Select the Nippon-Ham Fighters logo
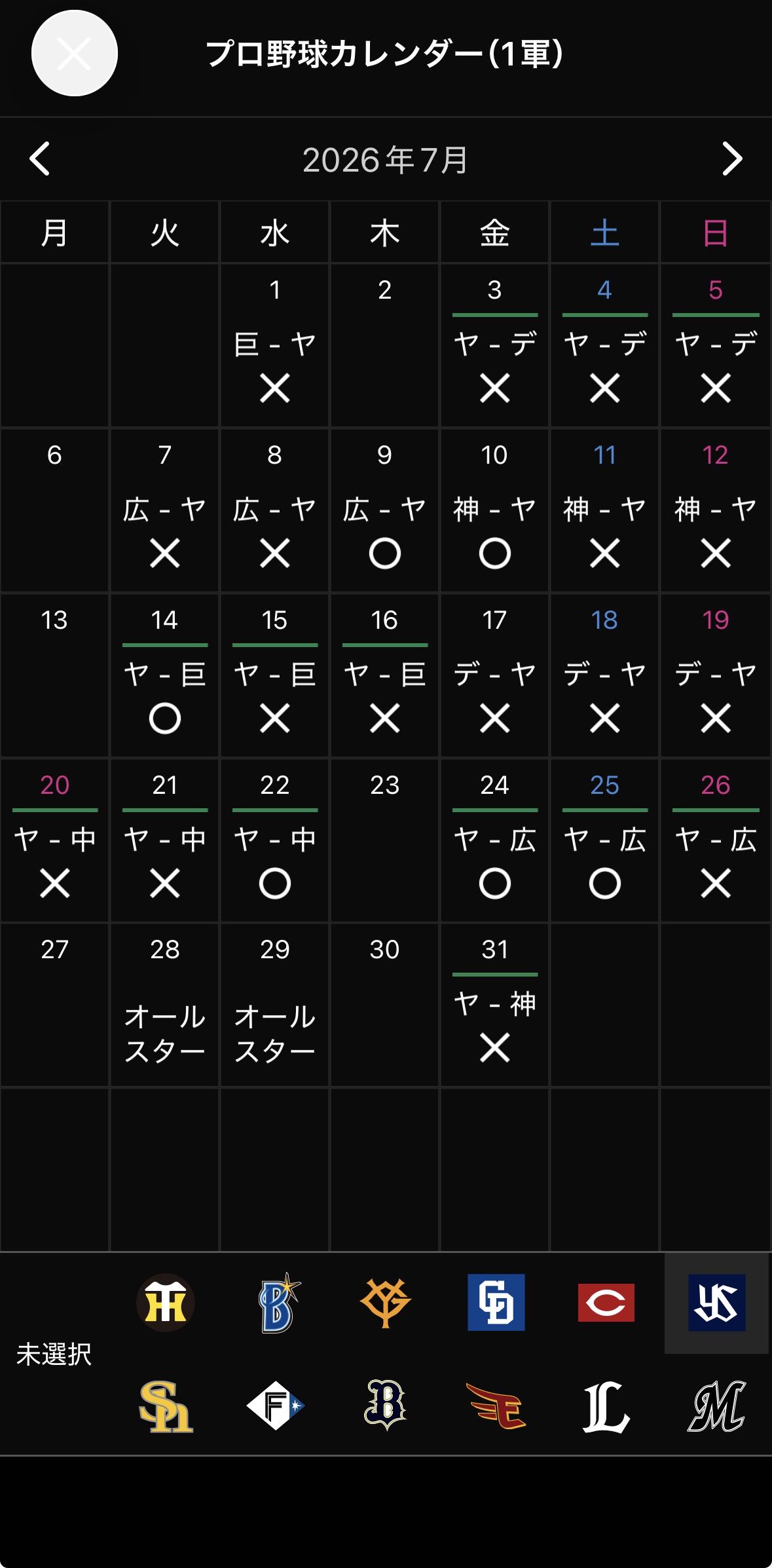This screenshot has width=772, height=1568. pyautogui.click(x=276, y=1406)
